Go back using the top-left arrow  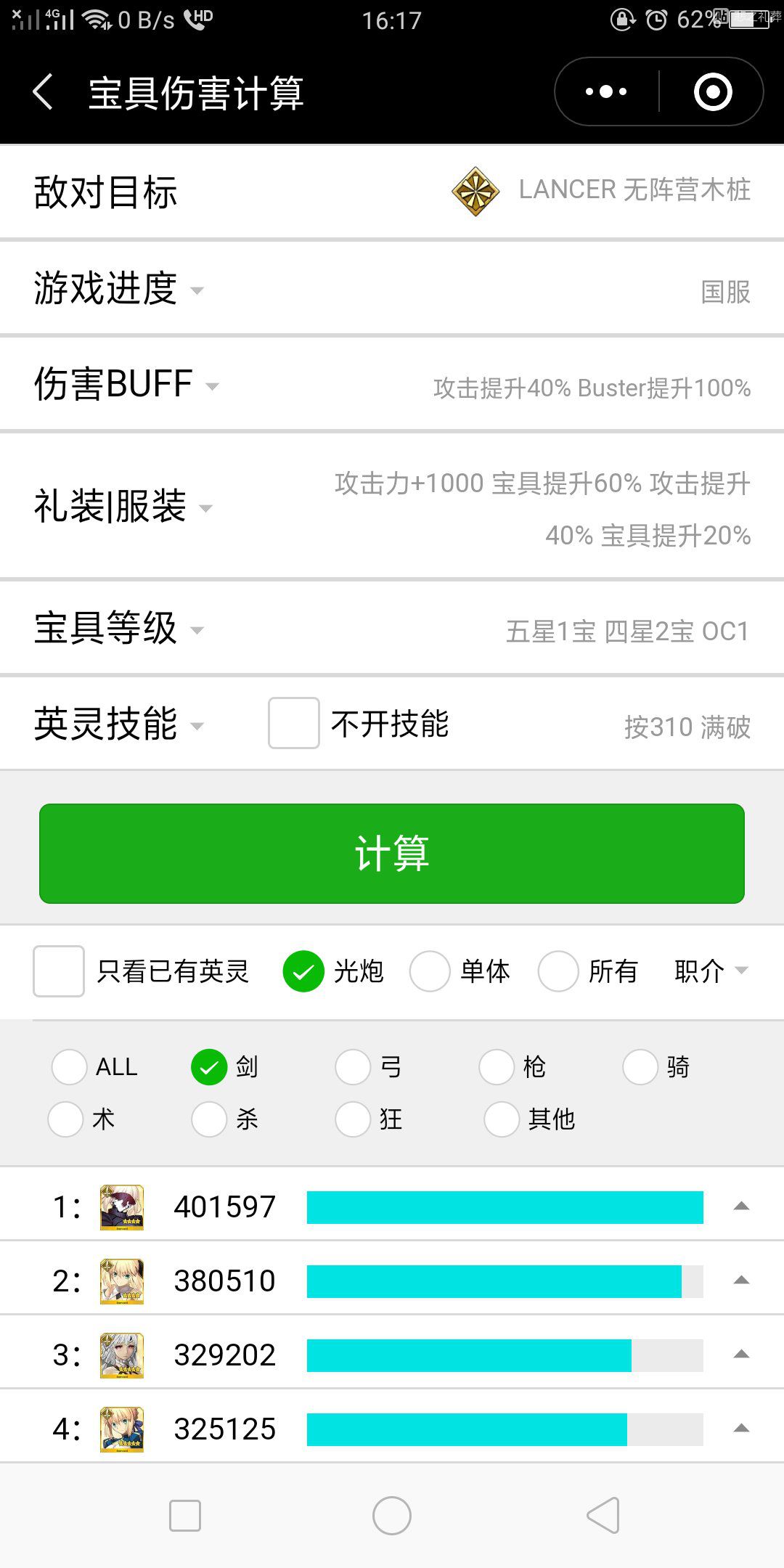point(43,92)
